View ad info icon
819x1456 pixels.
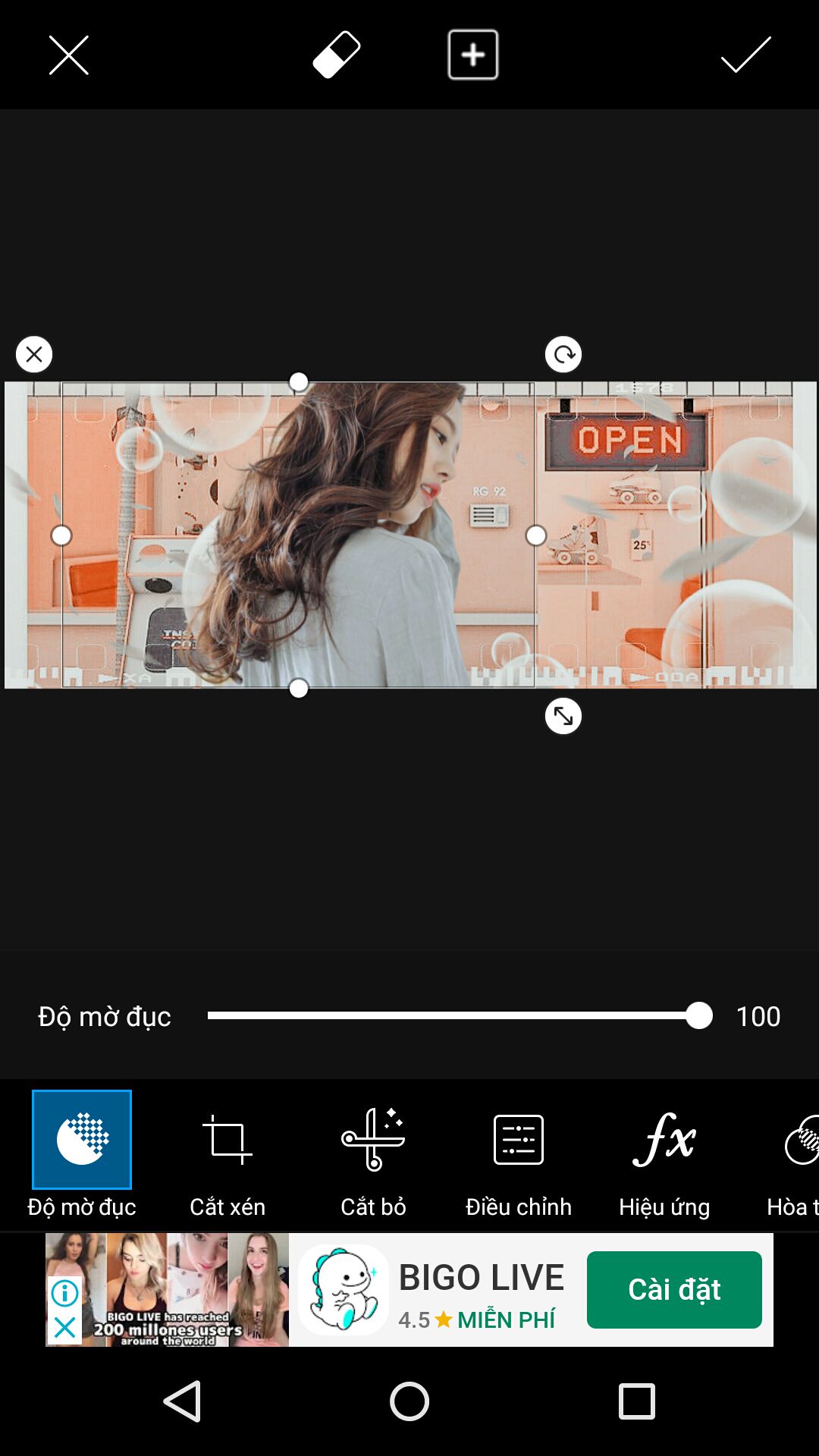click(65, 1293)
